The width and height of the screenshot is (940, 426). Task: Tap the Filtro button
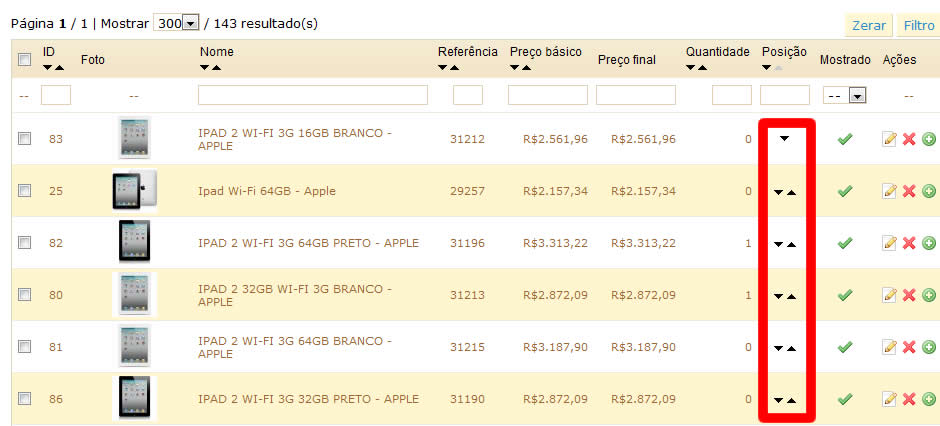[x=918, y=25]
